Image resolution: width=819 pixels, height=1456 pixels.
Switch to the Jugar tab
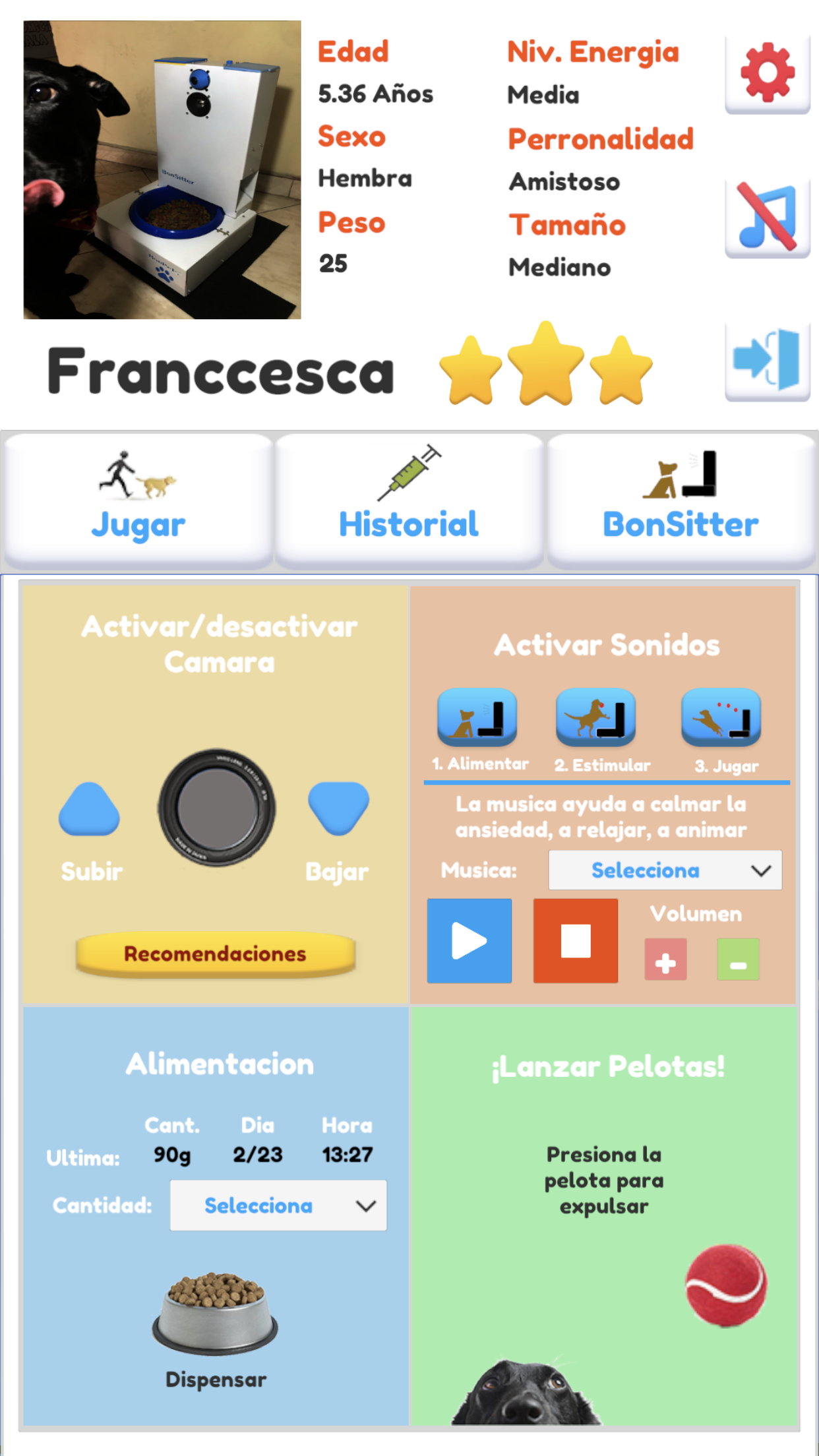(x=138, y=500)
